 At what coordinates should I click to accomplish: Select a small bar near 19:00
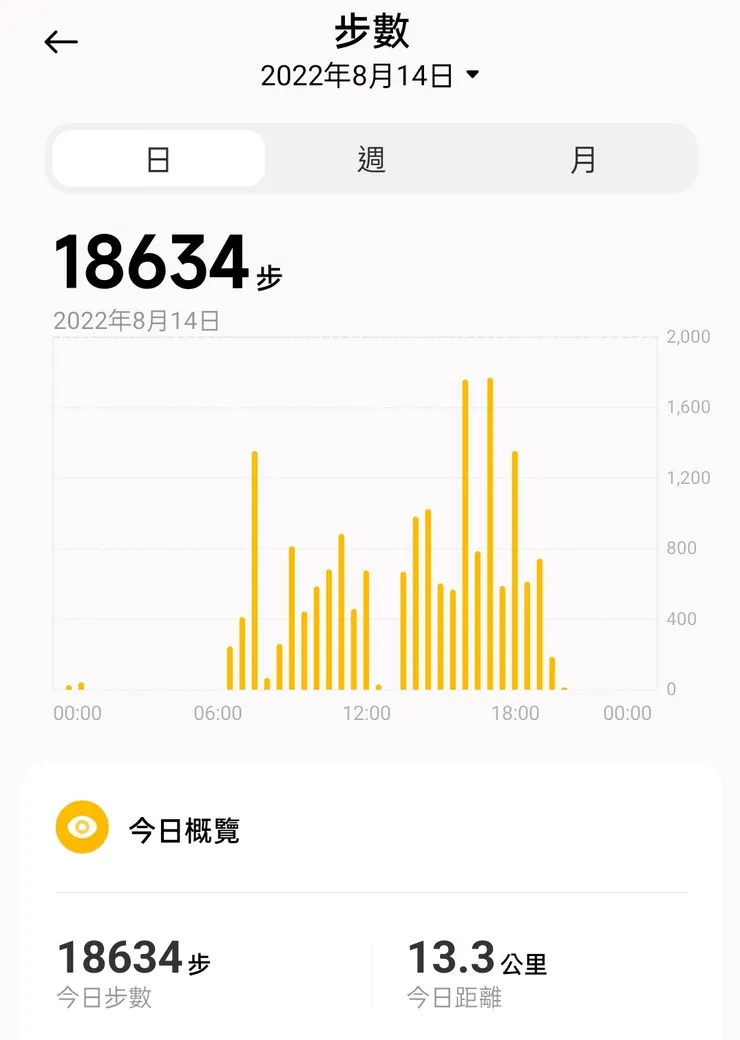[x=551, y=670]
